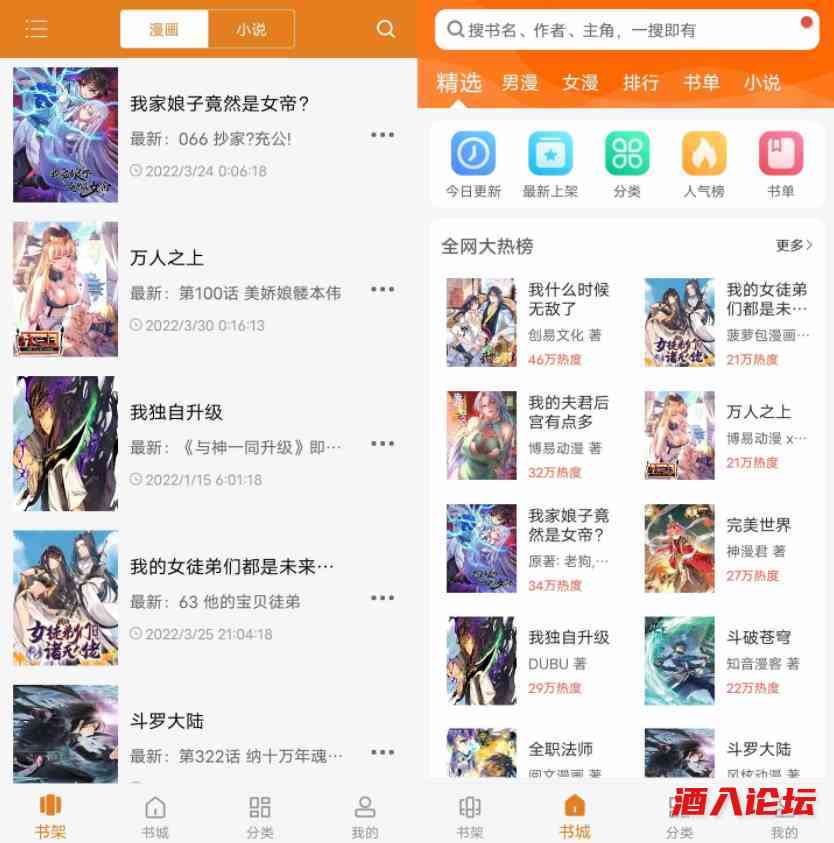The height and width of the screenshot is (843, 834).
Task: Tap the 人气榜 popularity ranking flame icon
Action: click(x=704, y=155)
